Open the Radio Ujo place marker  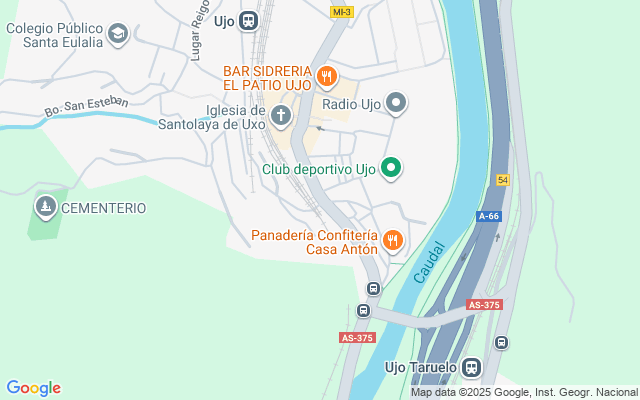[396, 103]
